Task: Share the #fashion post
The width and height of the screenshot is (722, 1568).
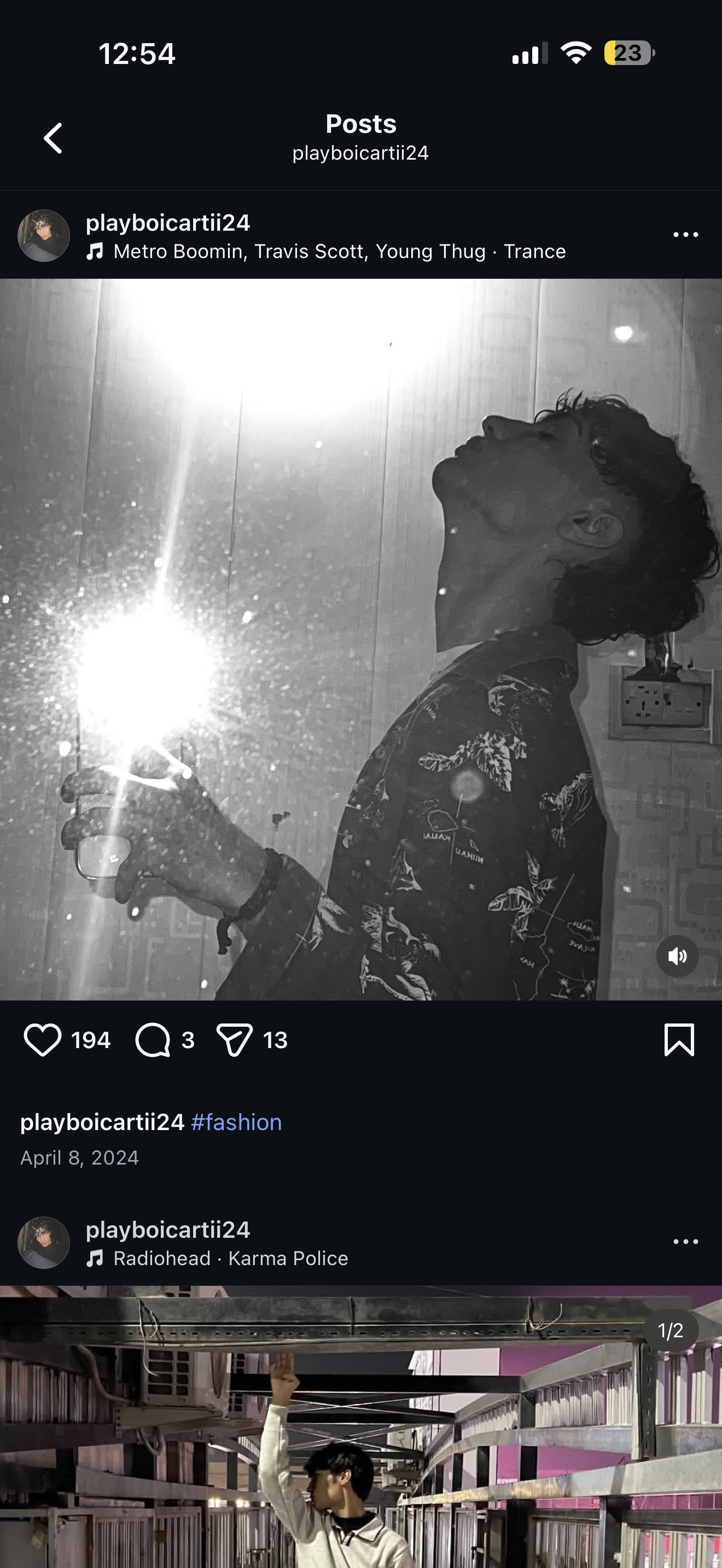Action: (x=235, y=1040)
